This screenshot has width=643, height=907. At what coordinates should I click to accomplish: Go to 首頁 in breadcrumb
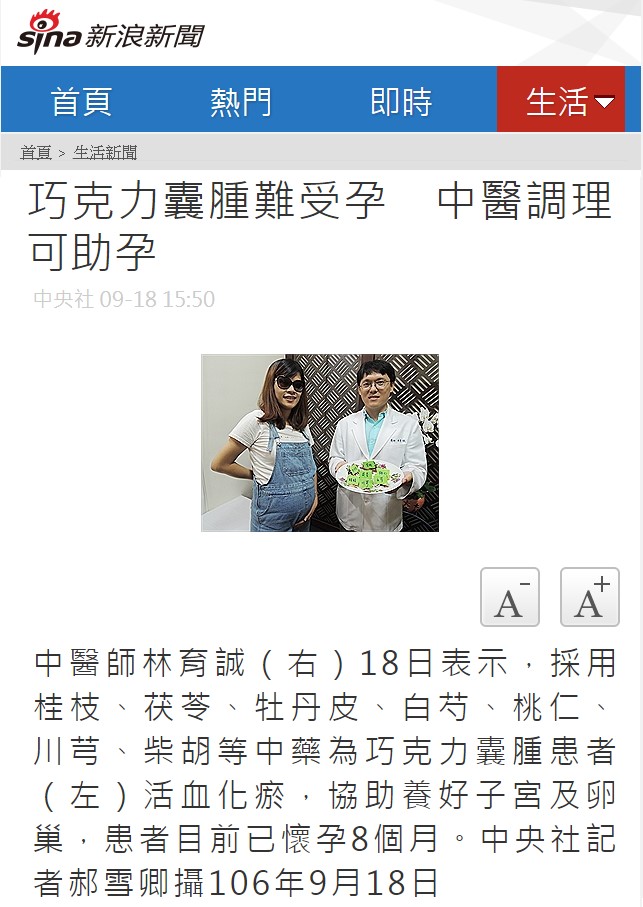click(x=36, y=153)
